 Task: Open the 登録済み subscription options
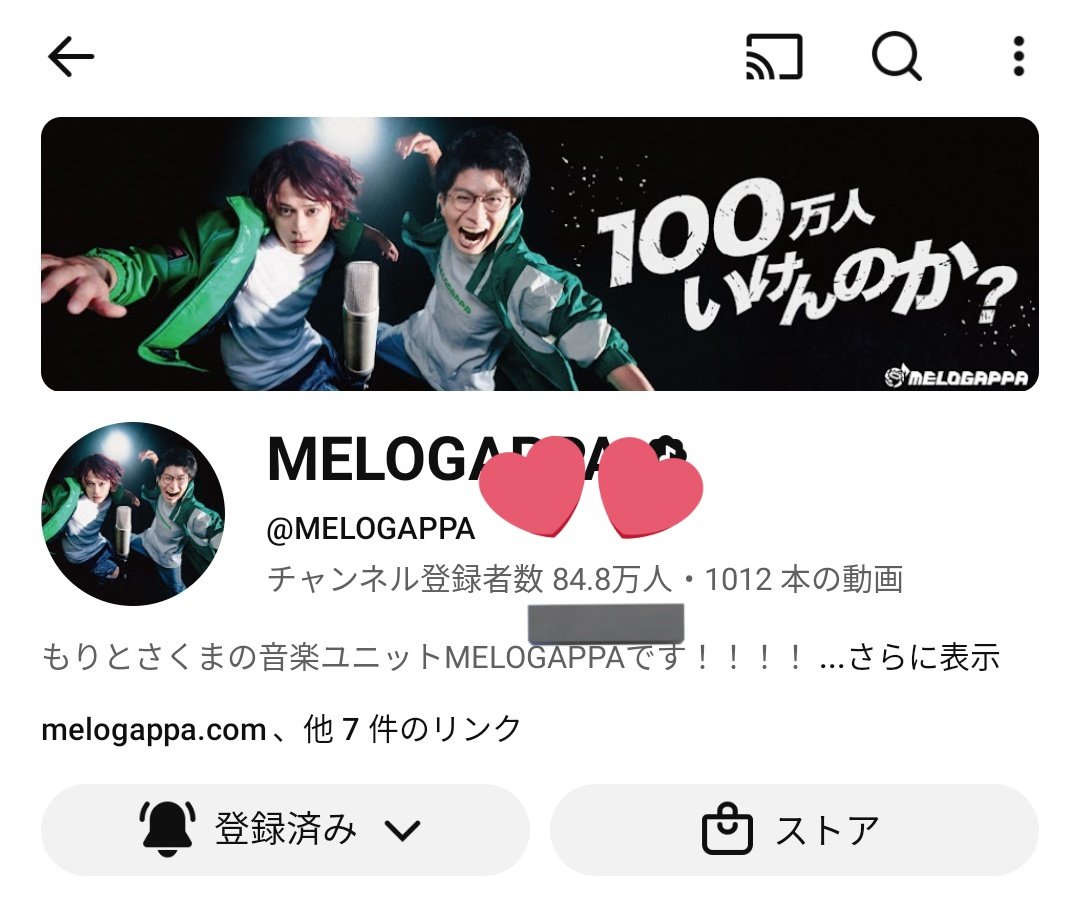pos(285,829)
